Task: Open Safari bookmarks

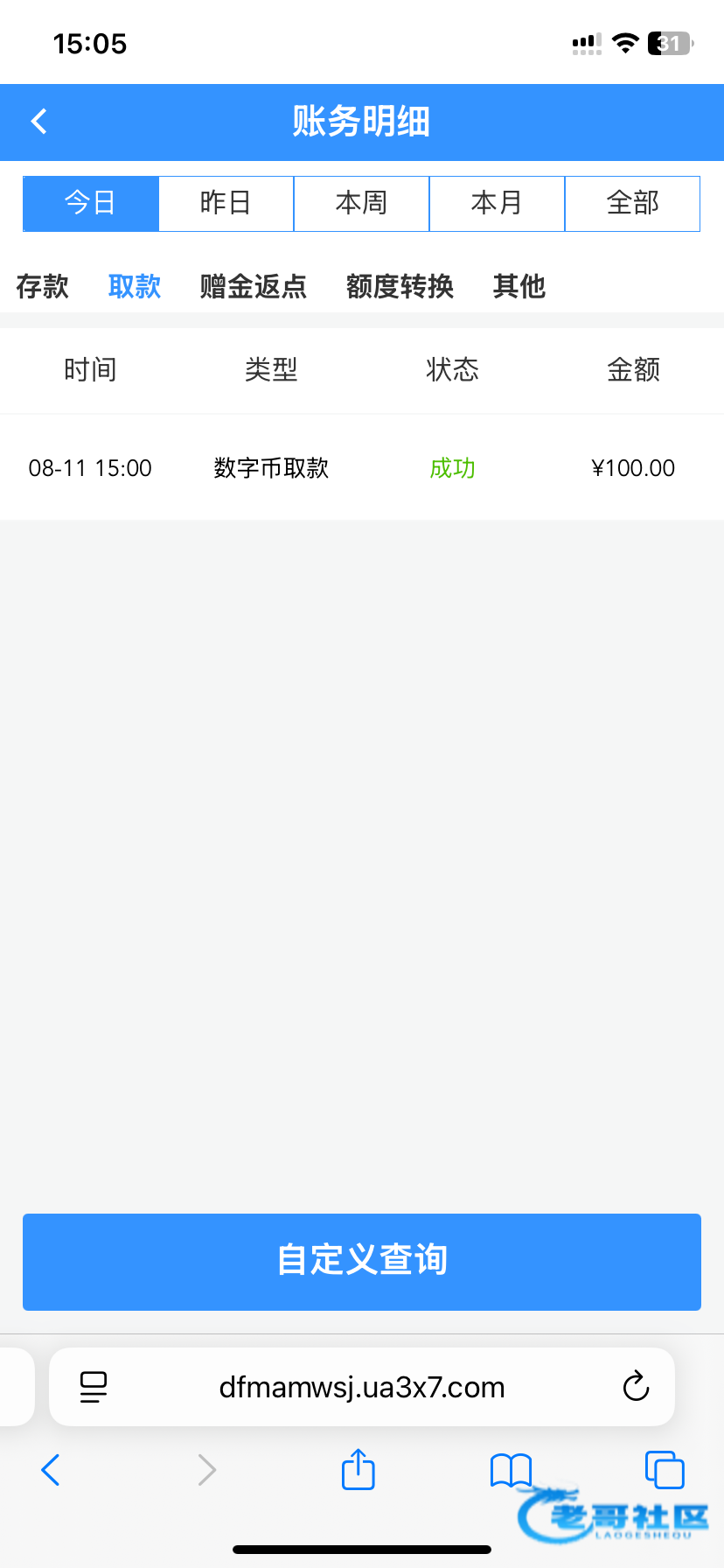Action: 512,1470
